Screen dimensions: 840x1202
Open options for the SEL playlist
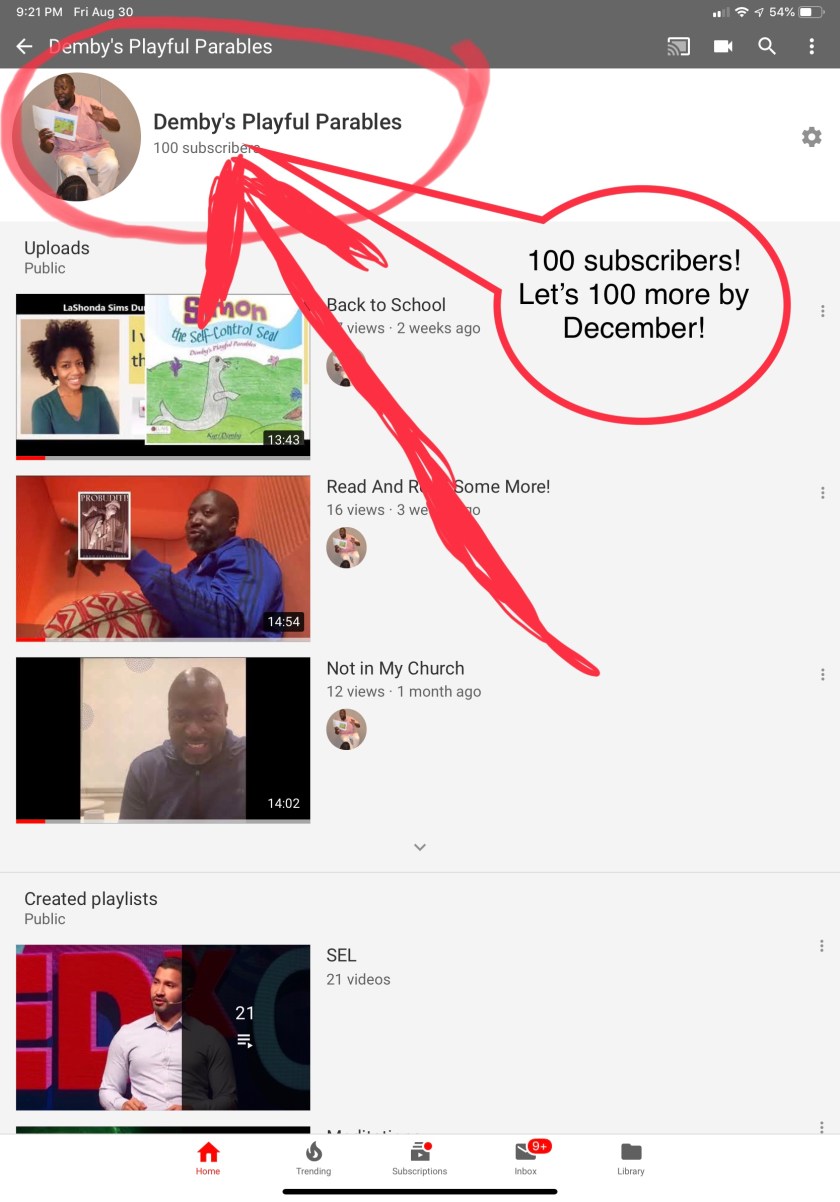[822, 946]
